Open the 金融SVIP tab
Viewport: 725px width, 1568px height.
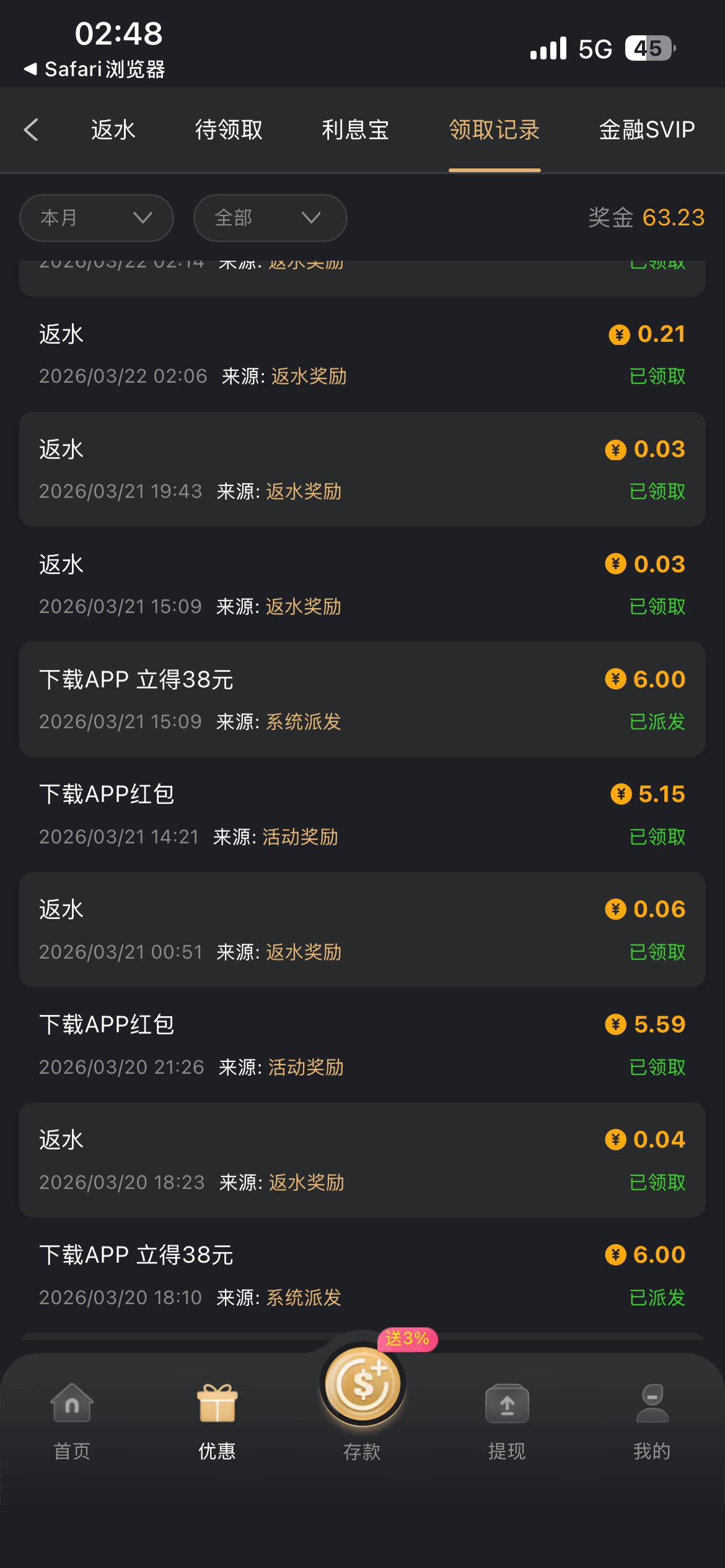(646, 130)
